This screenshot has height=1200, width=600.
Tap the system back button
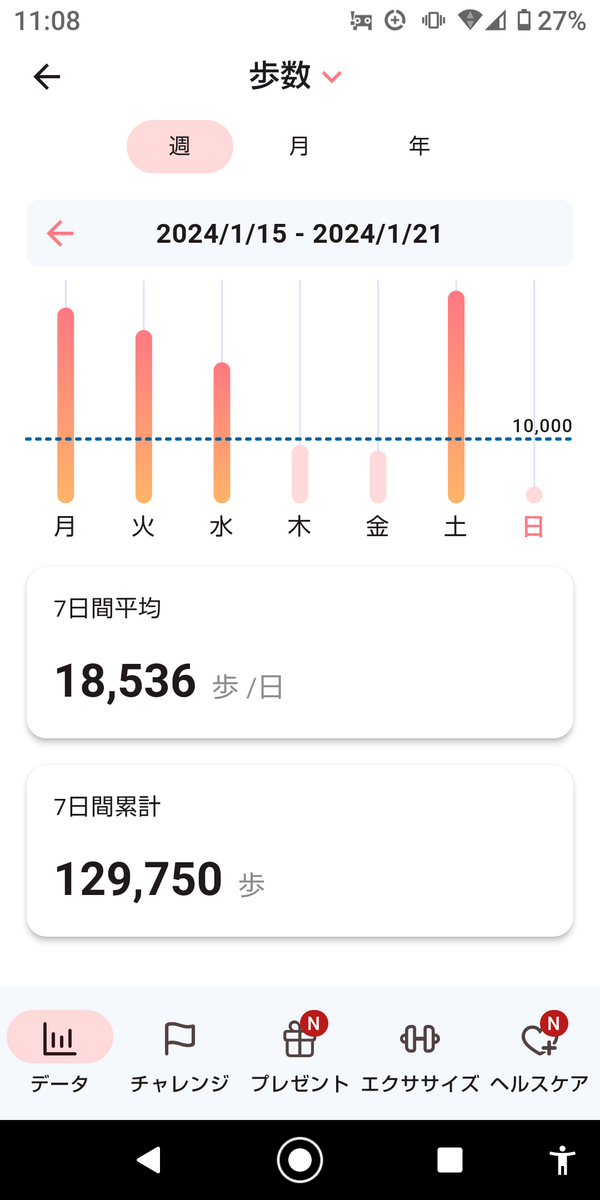(x=149, y=1160)
